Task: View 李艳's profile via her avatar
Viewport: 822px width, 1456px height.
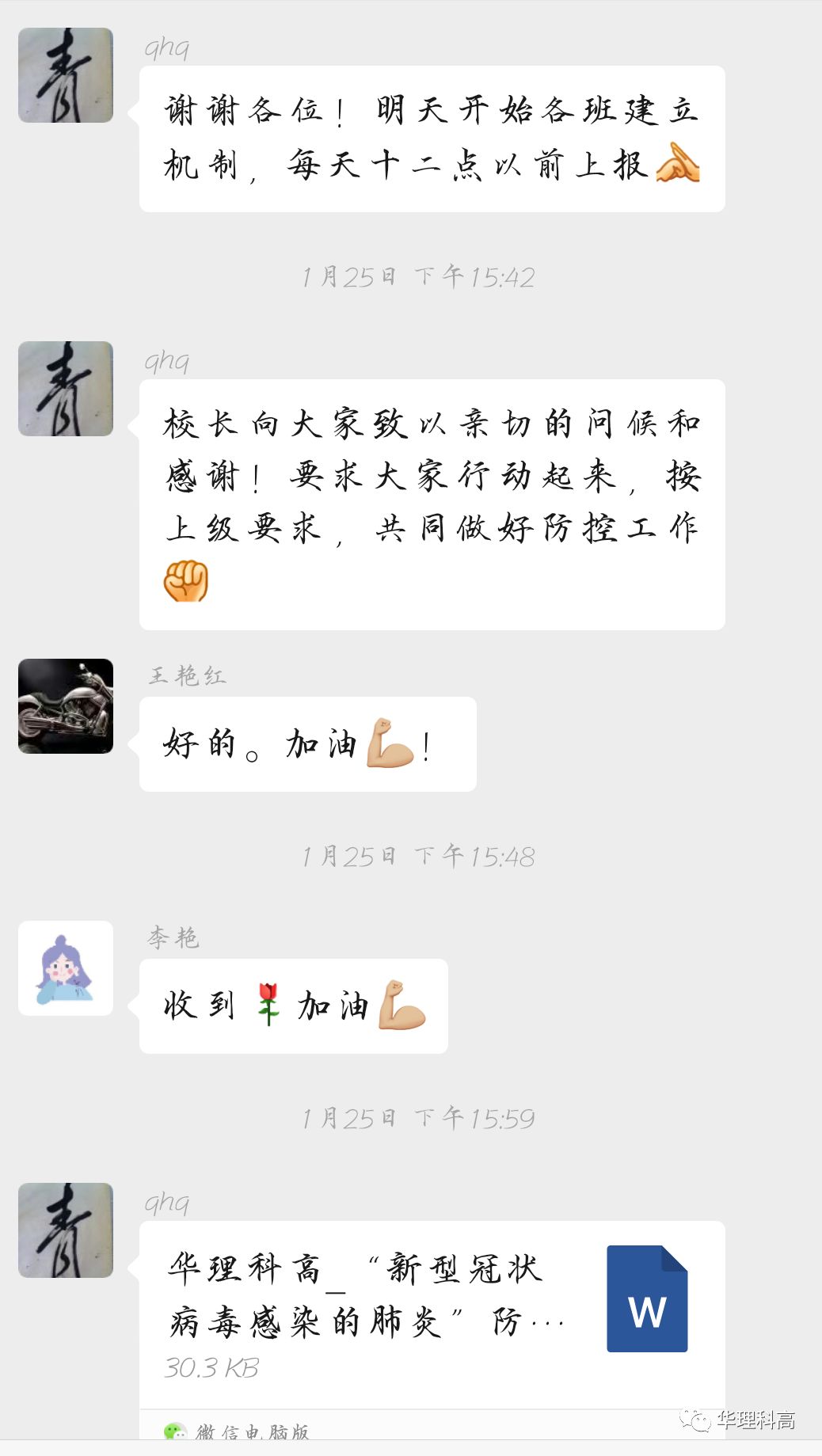Action: tap(66, 967)
